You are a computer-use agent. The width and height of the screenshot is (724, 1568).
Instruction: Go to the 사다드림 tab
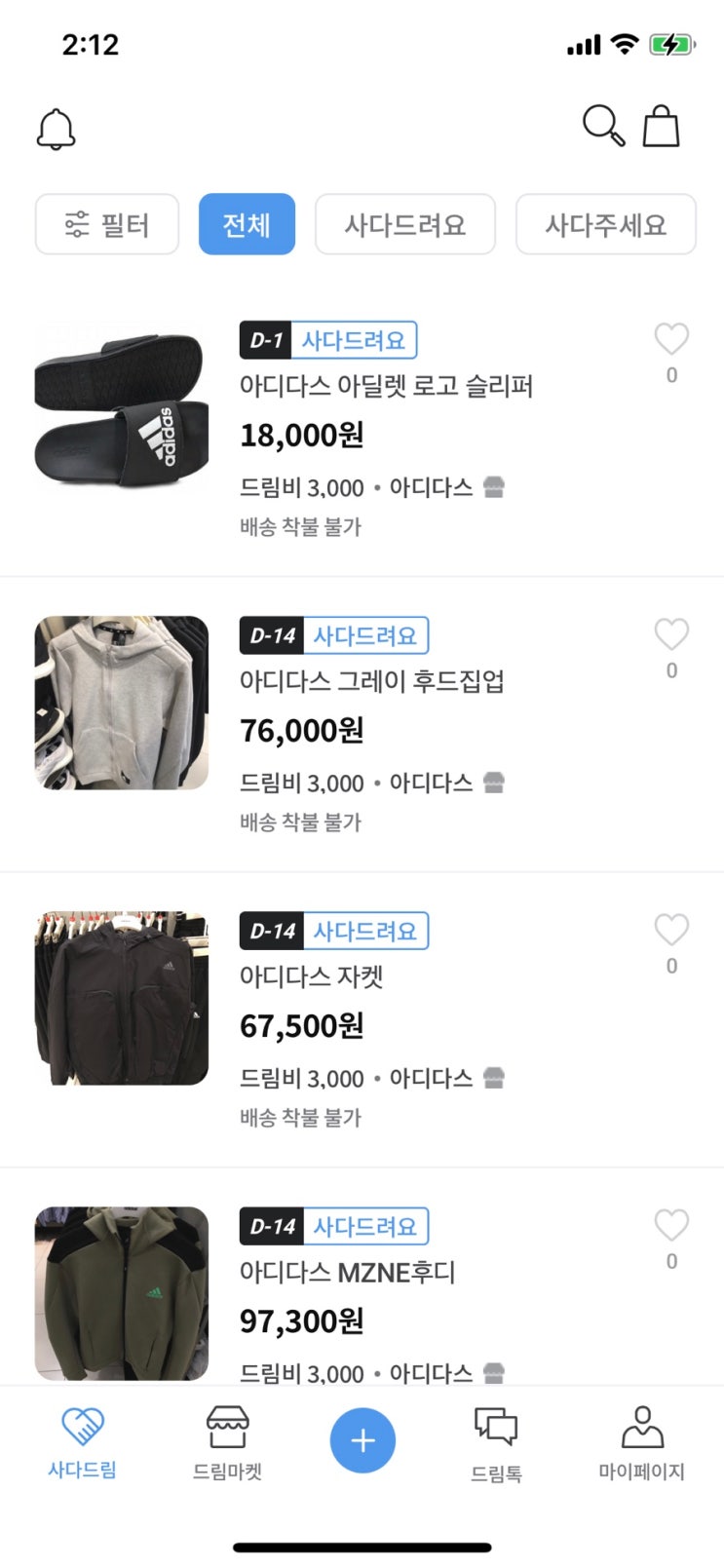click(x=82, y=1442)
